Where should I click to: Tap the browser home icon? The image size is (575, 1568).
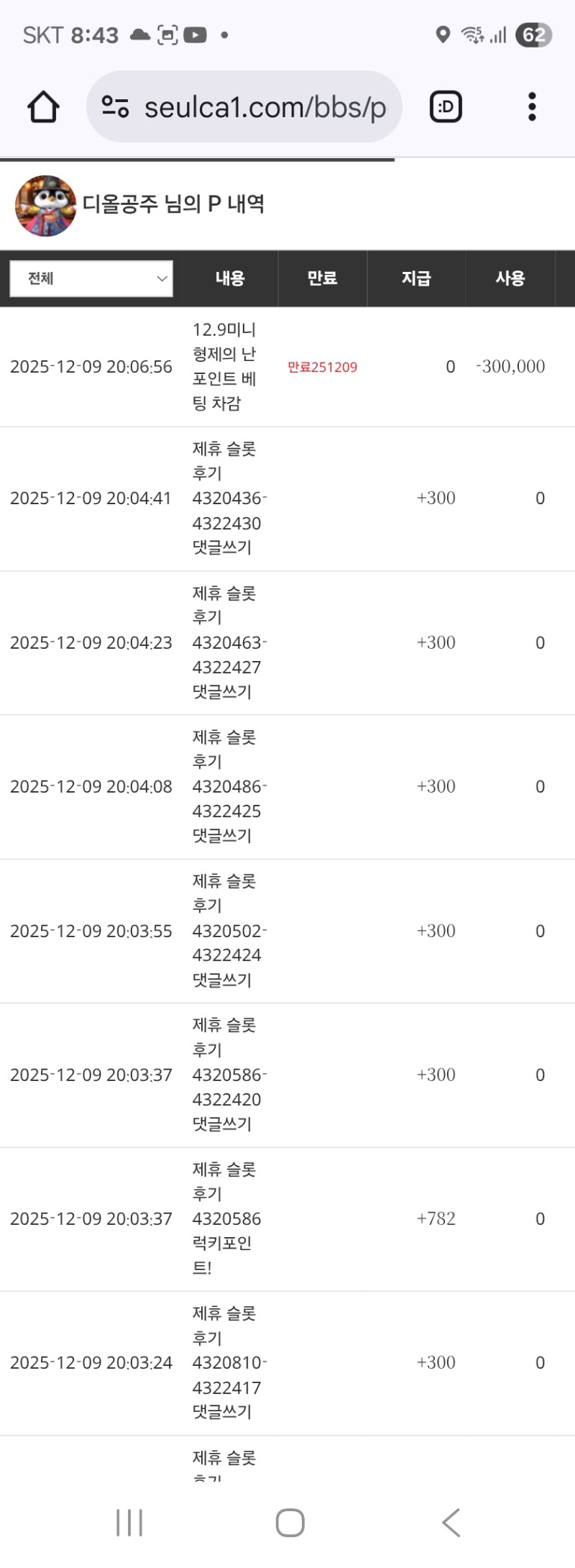pos(43,106)
